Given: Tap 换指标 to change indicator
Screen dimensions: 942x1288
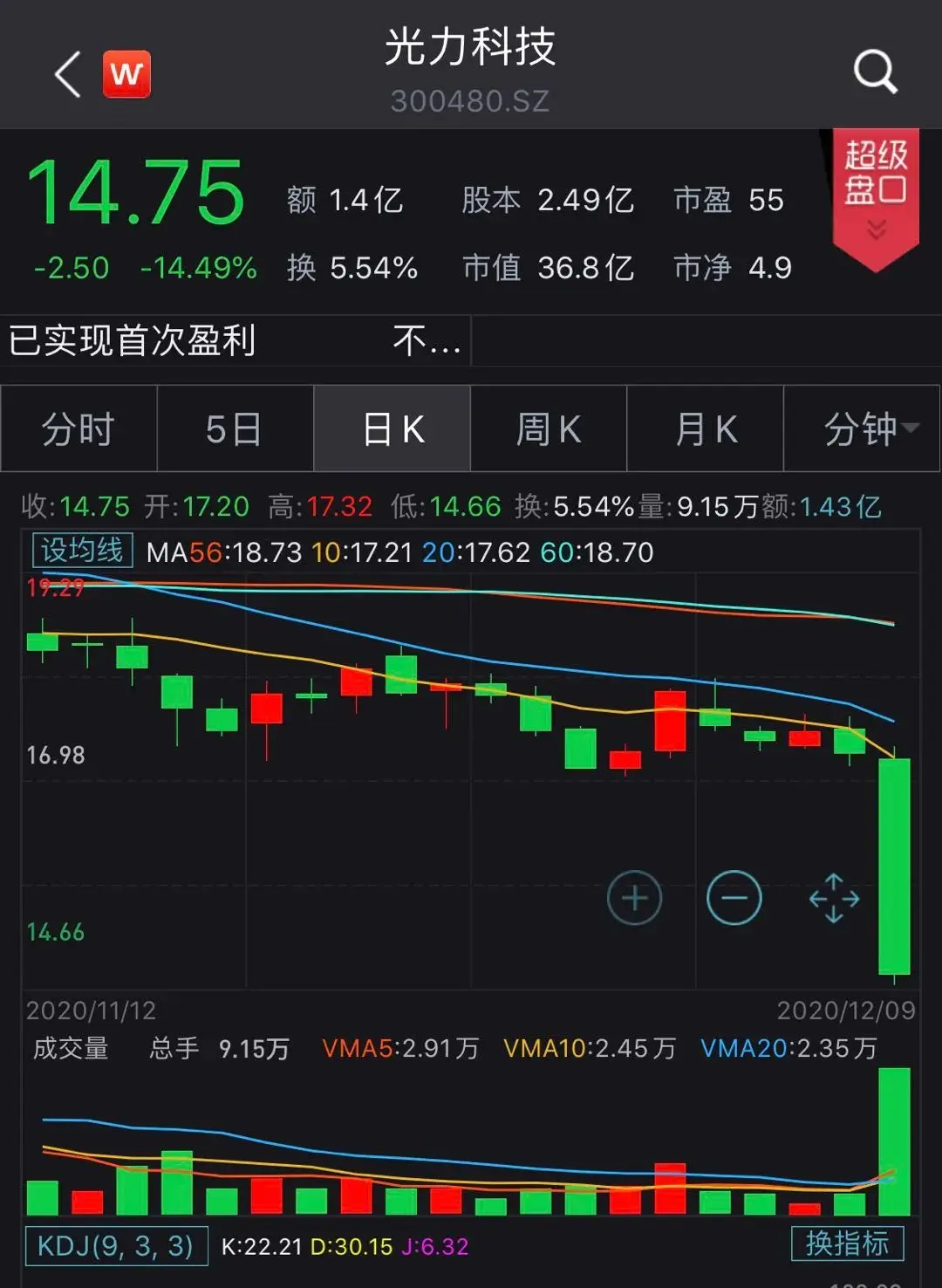Looking at the screenshot, I should tap(847, 1243).
